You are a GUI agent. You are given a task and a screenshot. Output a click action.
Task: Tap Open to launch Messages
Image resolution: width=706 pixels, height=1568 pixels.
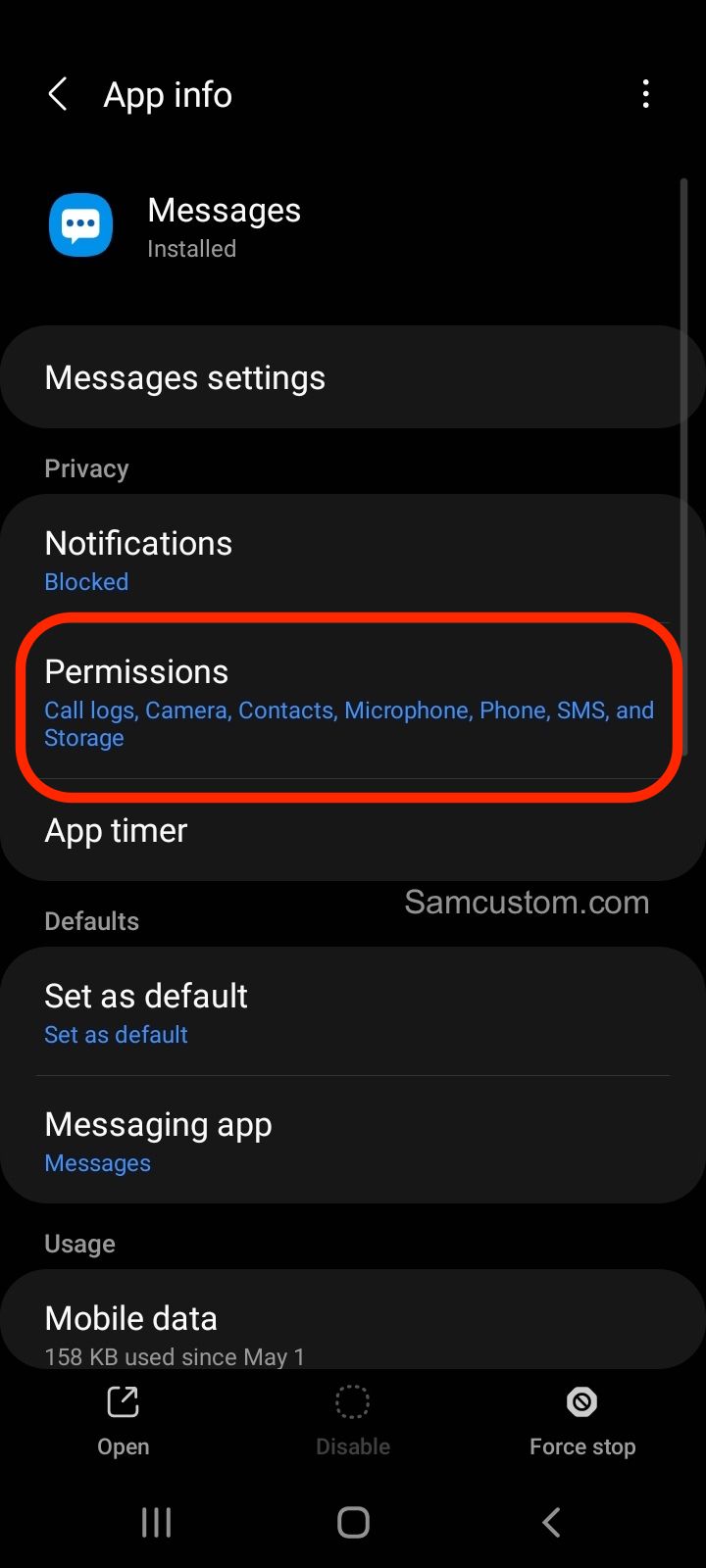coord(124,1421)
